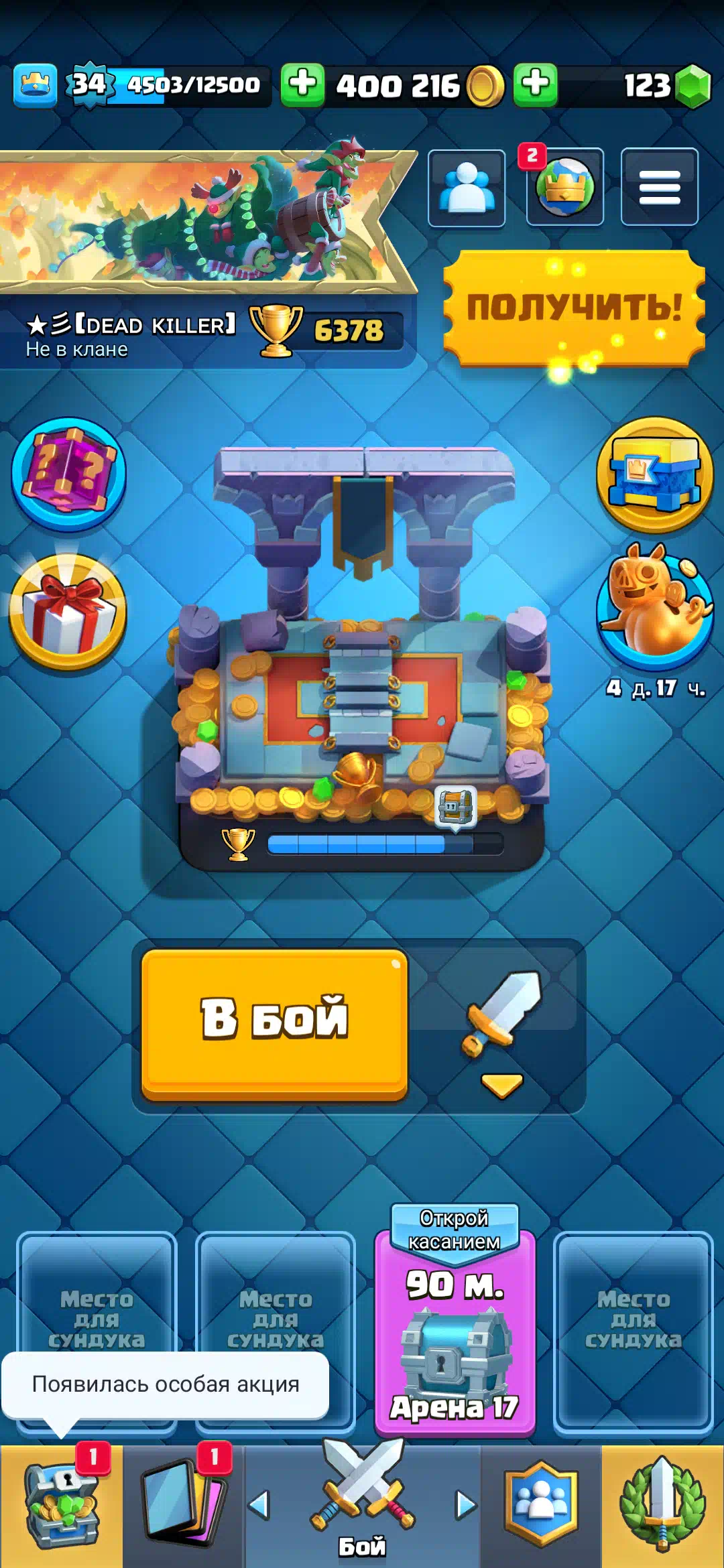724x1568 pixels.
Task: Open the friends and social icon
Action: (x=467, y=188)
